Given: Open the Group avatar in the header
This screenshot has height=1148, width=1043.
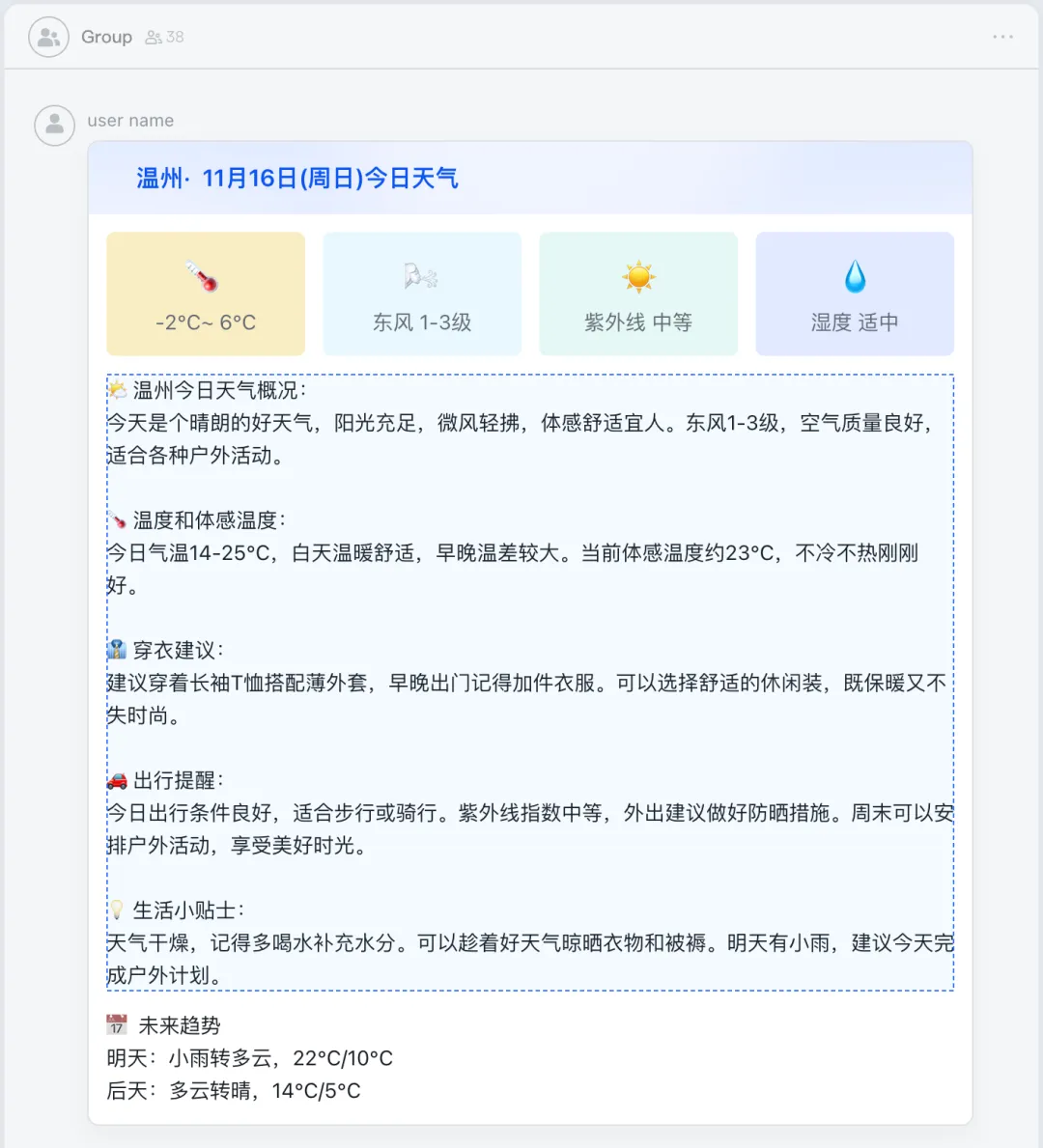Looking at the screenshot, I should point(48,38).
